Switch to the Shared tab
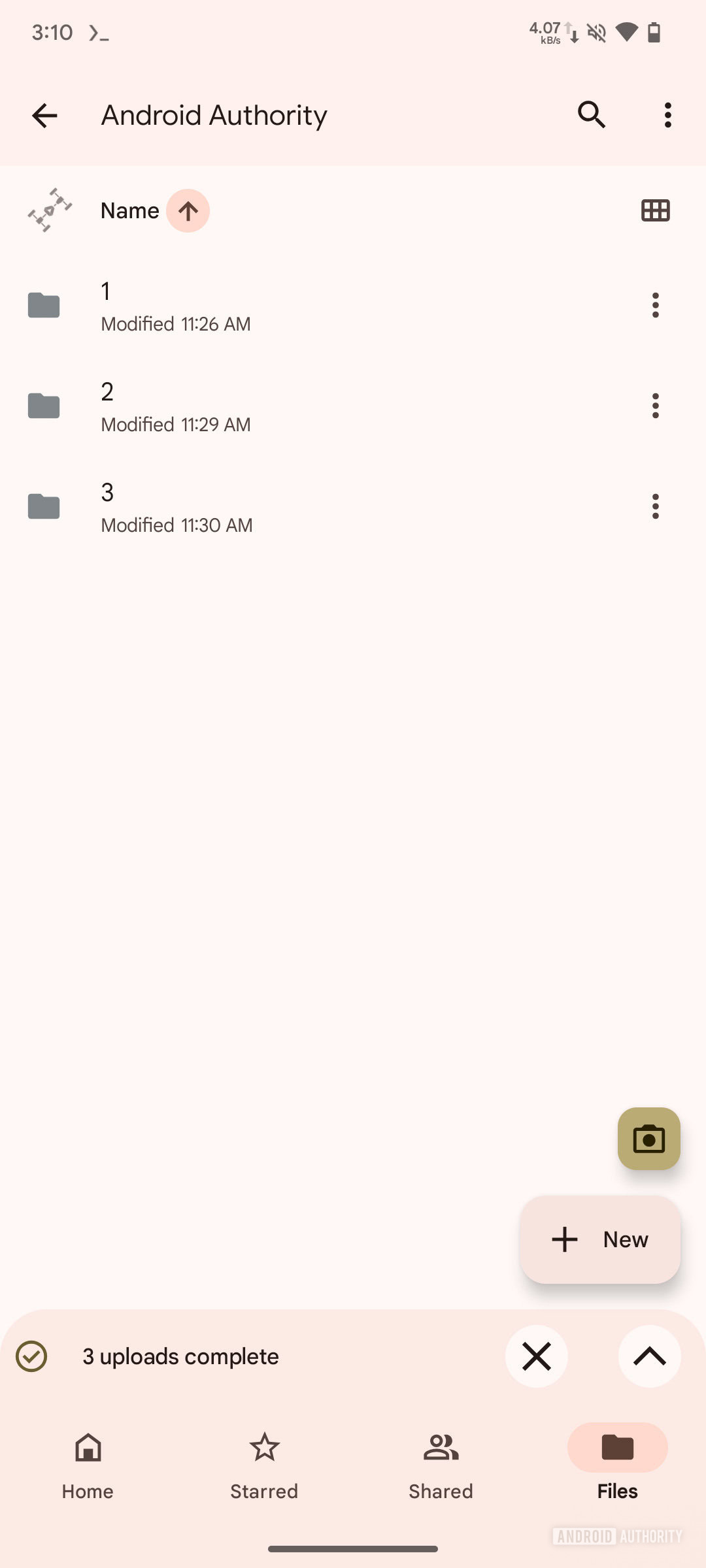The width and height of the screenshot is (706, 1568). point(441,1463)
